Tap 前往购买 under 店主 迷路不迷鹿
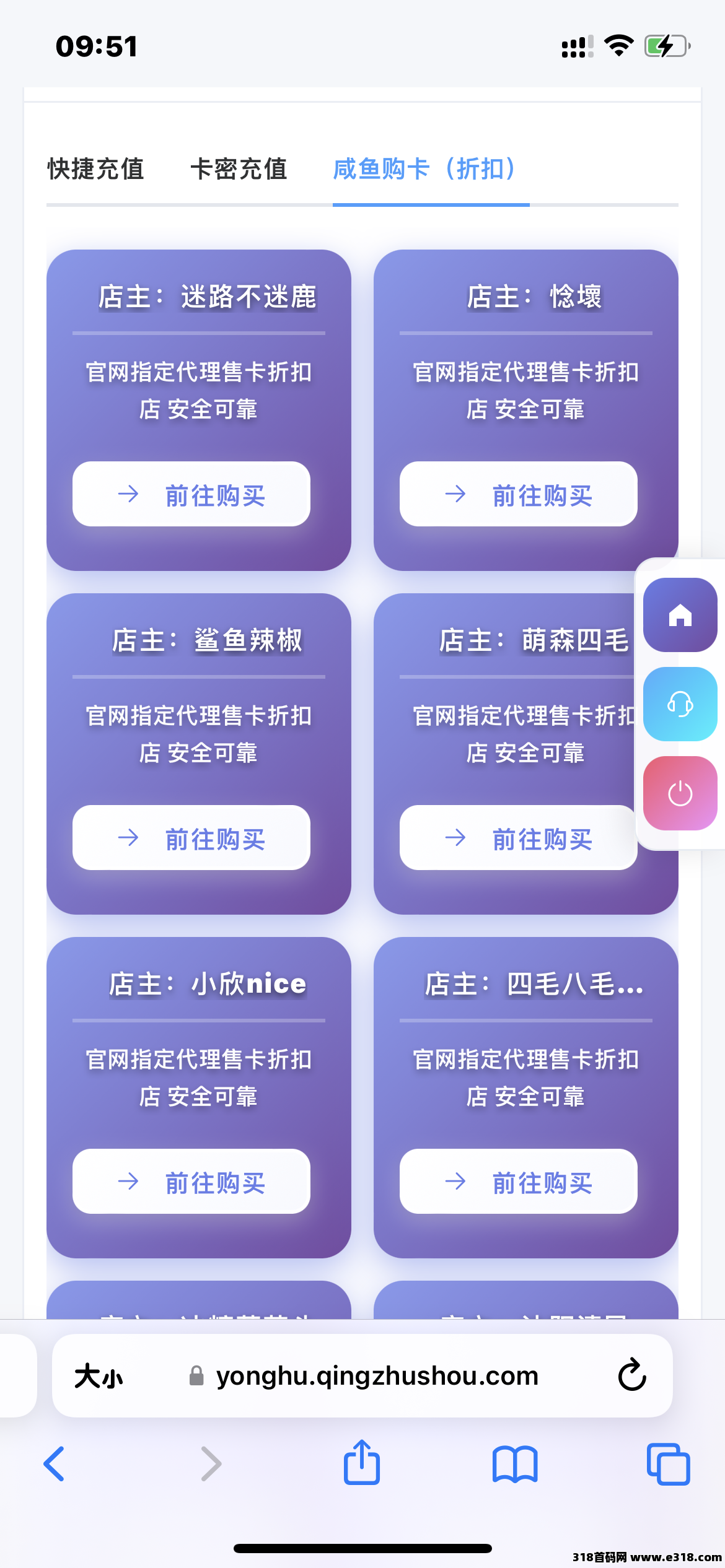Viewport: 725px width, 1568px height. click(x=191, y=494)
